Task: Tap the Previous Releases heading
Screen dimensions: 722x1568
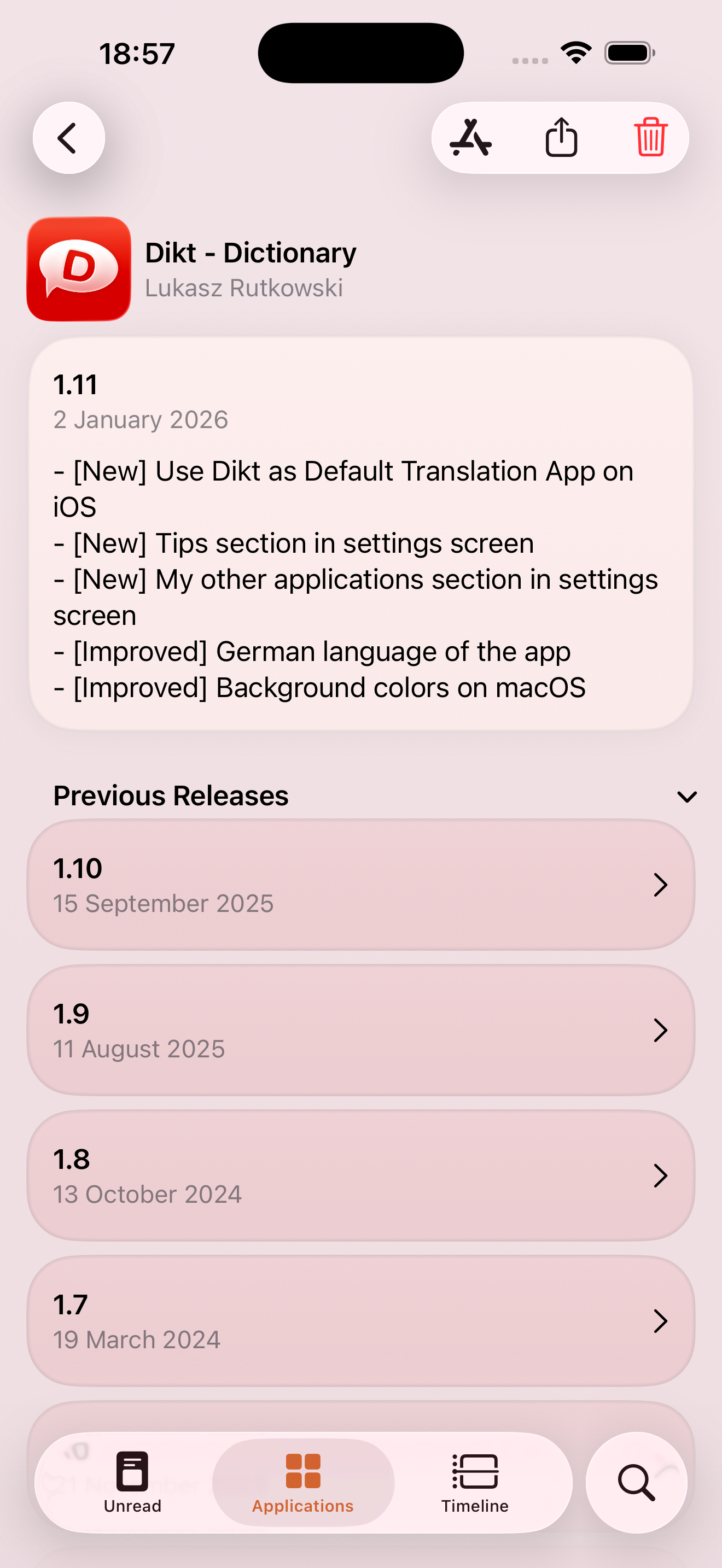Action: click(171, 795)
